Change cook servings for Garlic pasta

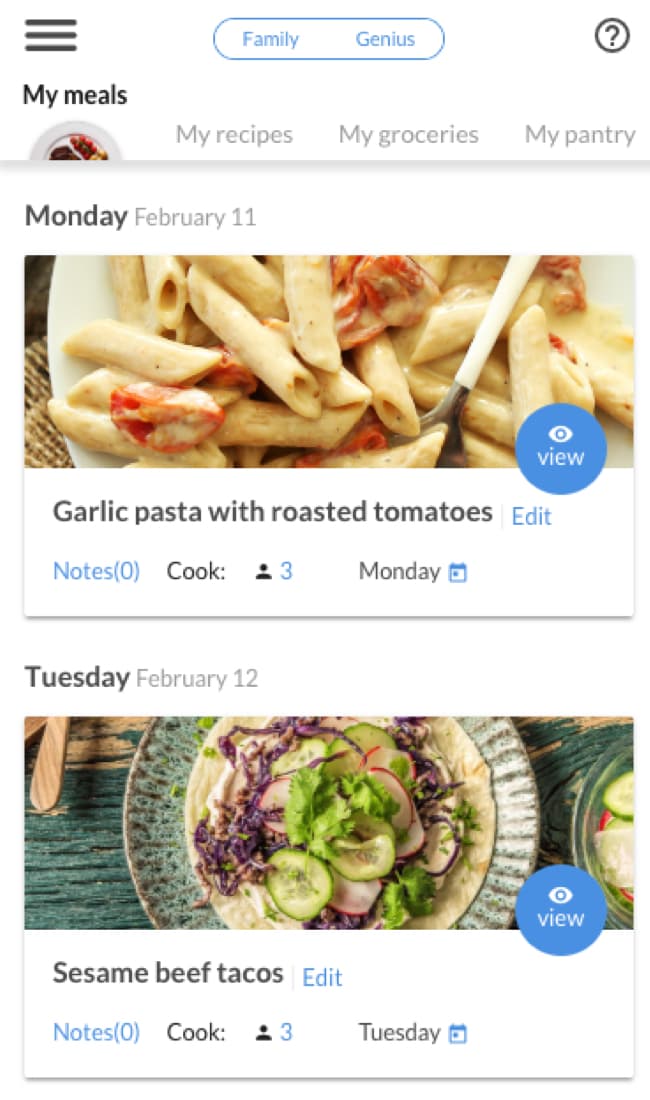pos(275,572)
